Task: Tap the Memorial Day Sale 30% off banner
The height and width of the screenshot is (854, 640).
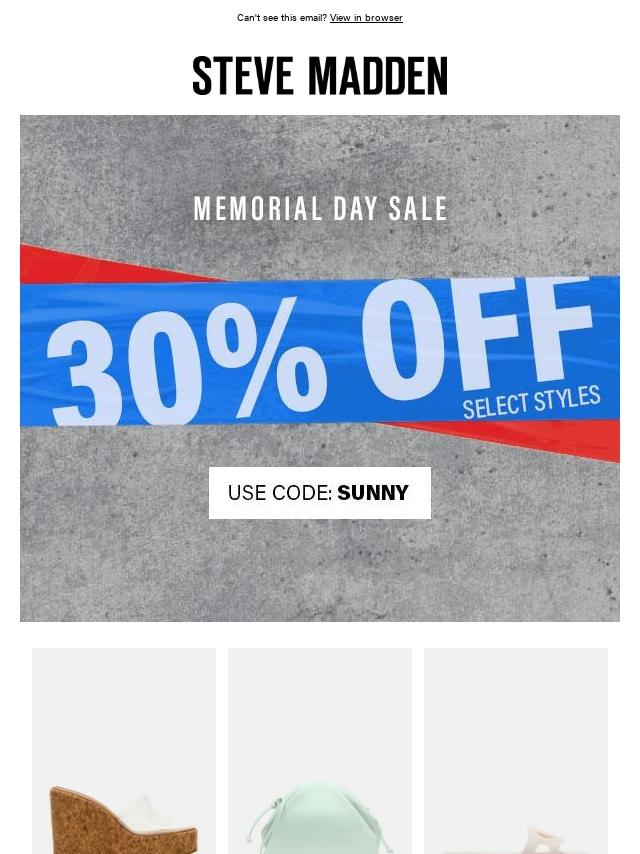Action: point(320,367)
